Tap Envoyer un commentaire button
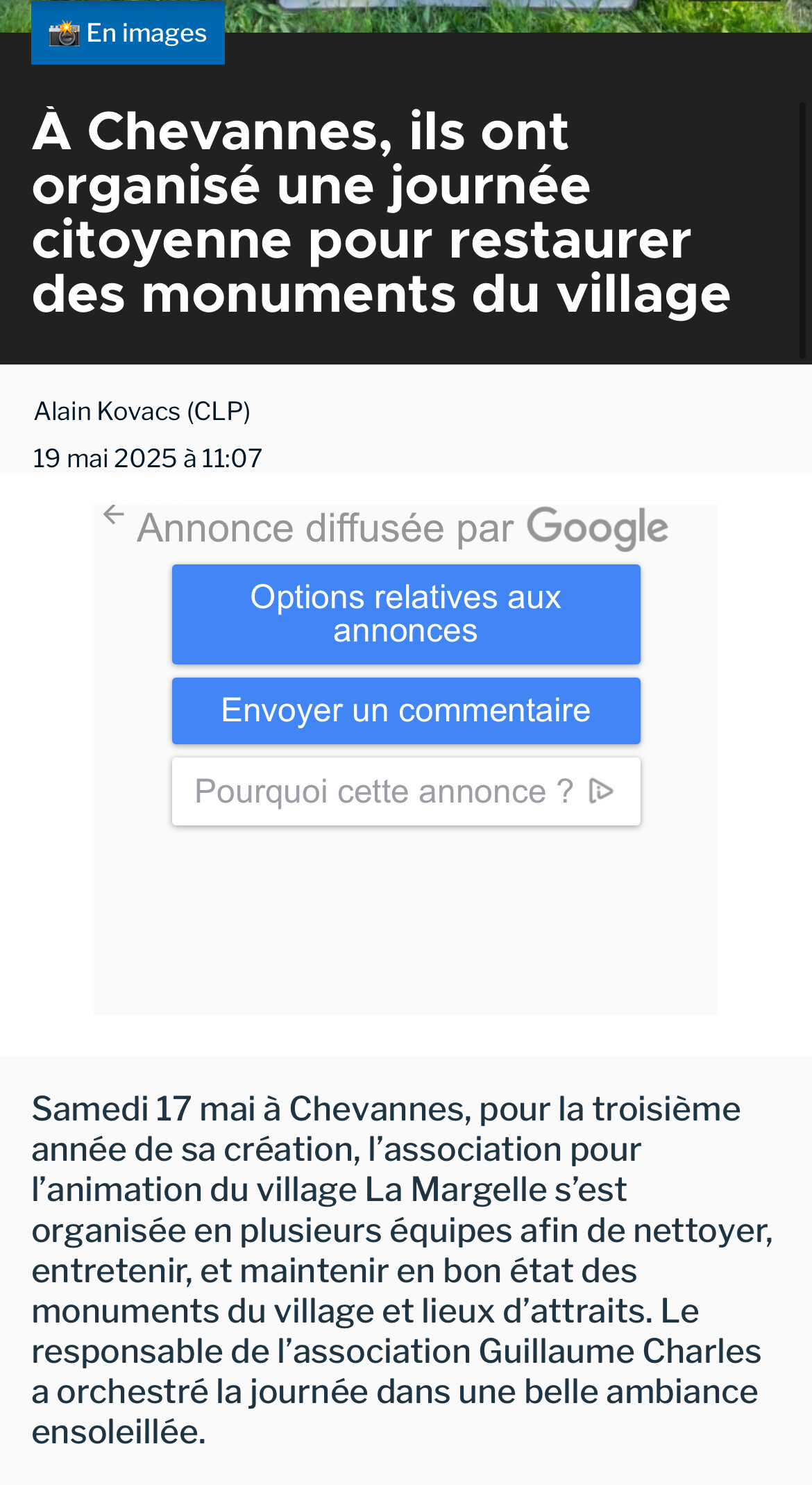 pos(406,711)
